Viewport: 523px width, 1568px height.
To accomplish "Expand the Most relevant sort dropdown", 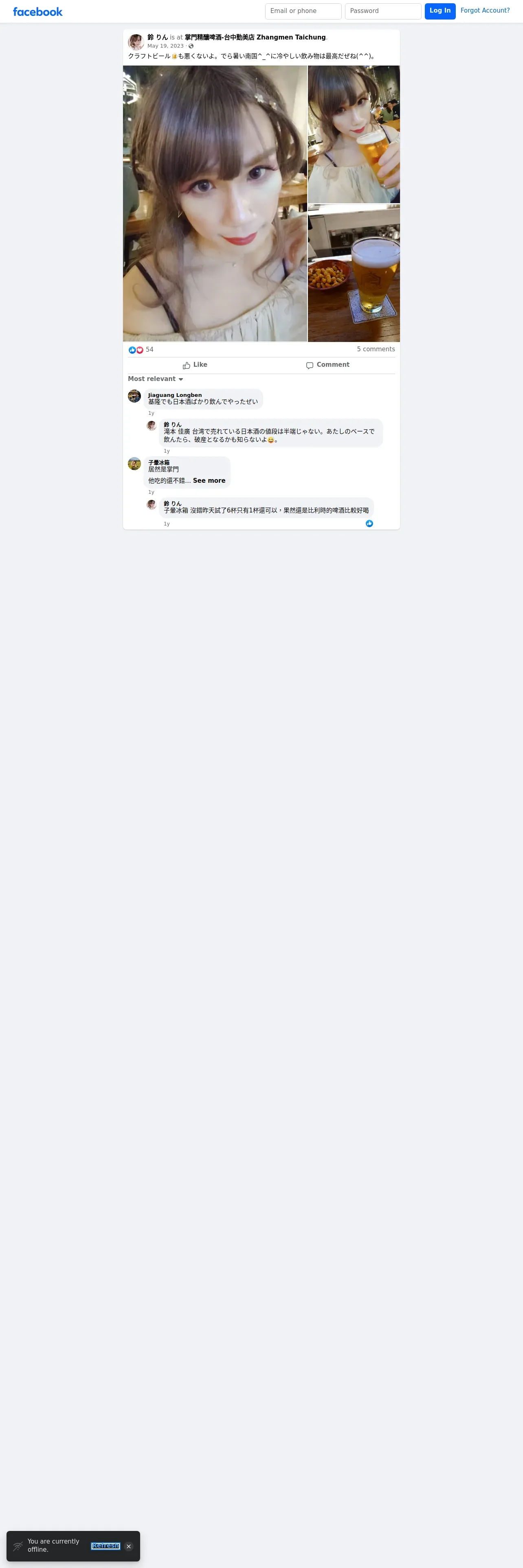I will pyautogui.click(x=155, y=379).
